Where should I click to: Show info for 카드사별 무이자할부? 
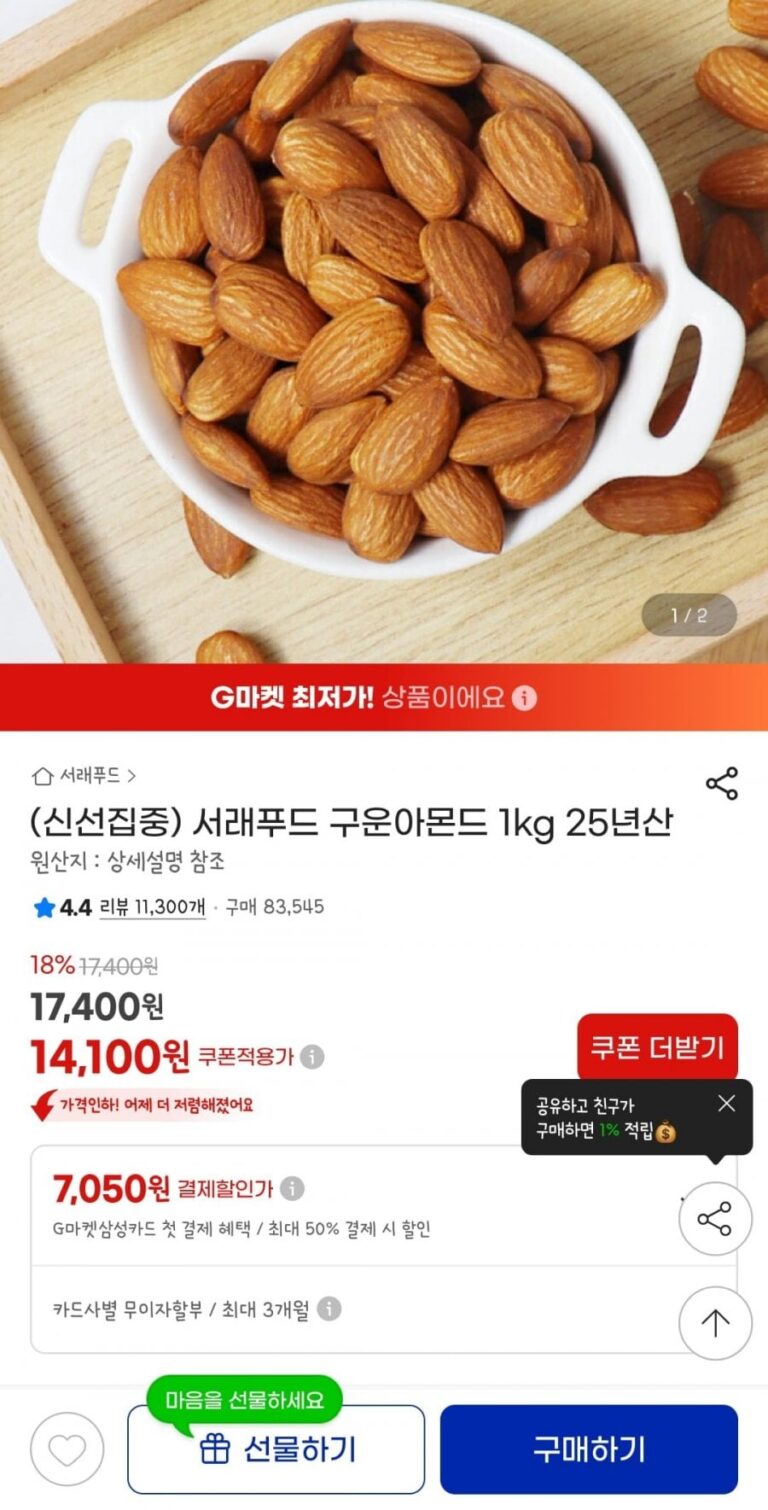329,1308
